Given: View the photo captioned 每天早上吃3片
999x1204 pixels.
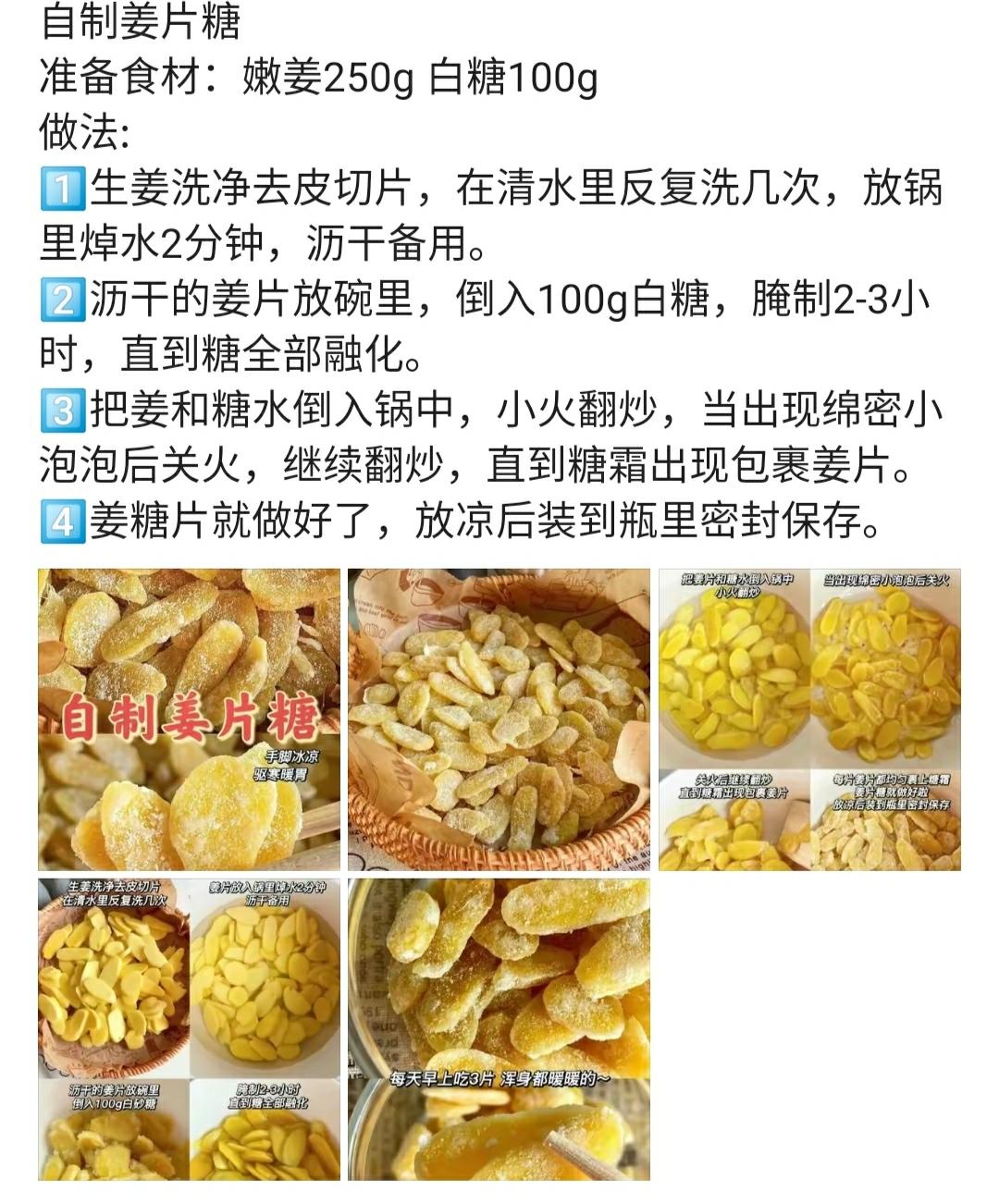Looking at the screenshot, I should pyautogui.click(x=499, y=1029).
